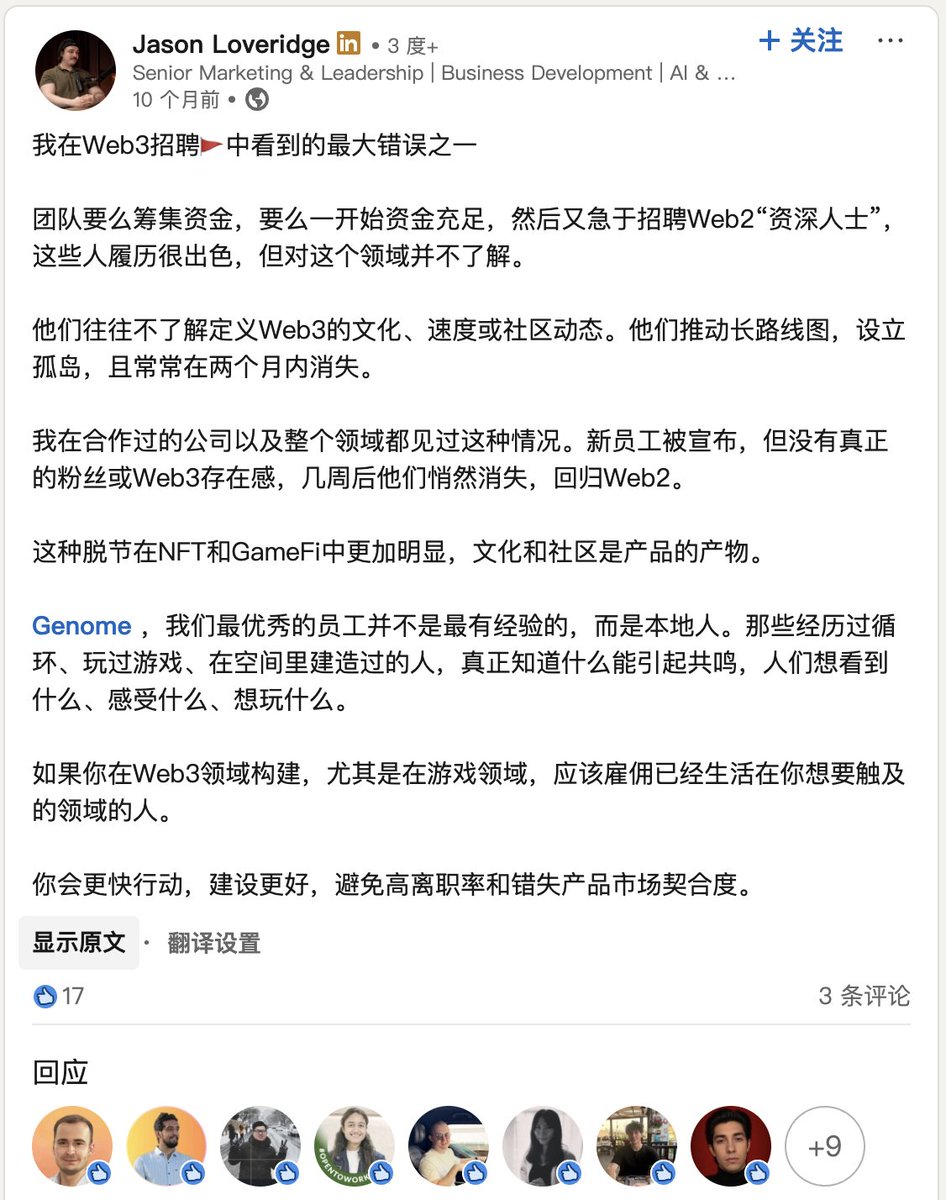Follow Jason Loveridge with 关注 button
Viewport: 946px width, 1200px height.
point(801,41)
